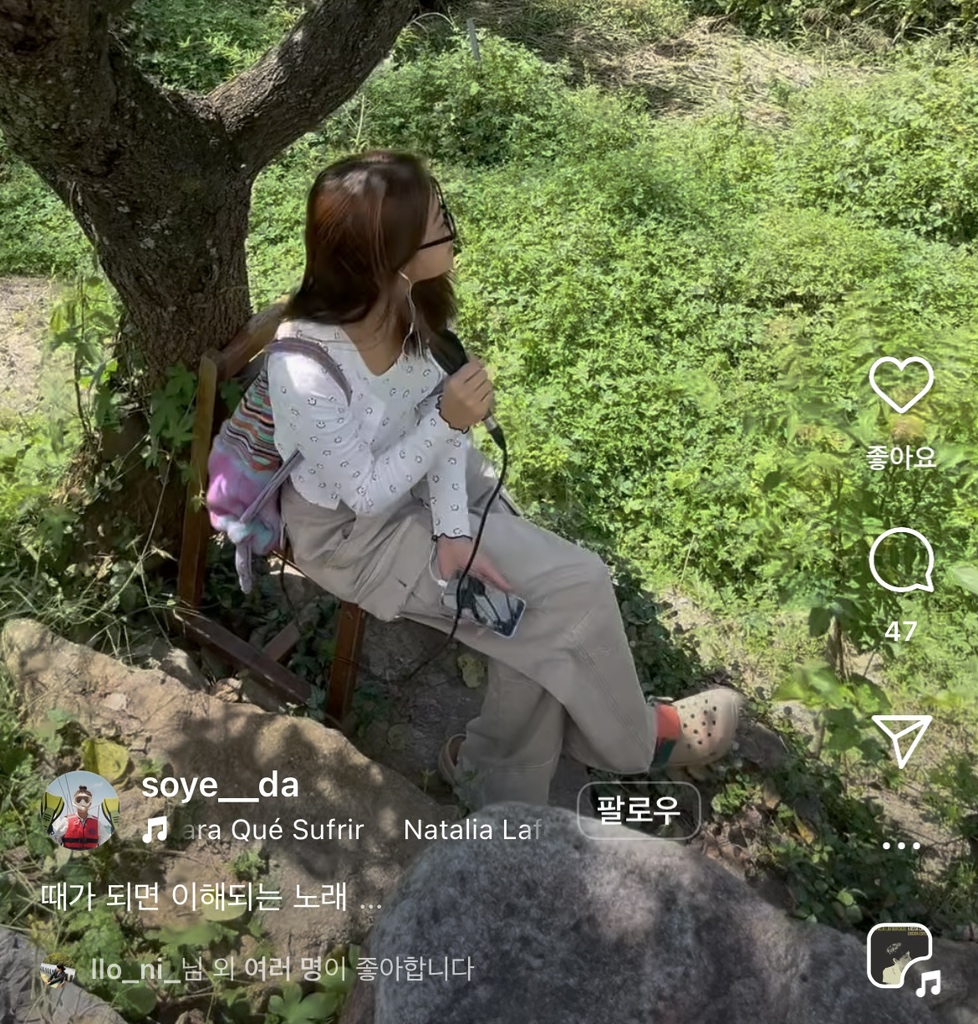
Task: Expand the caption 때가 되면 이해되는 노래
Action: [371, 897]
